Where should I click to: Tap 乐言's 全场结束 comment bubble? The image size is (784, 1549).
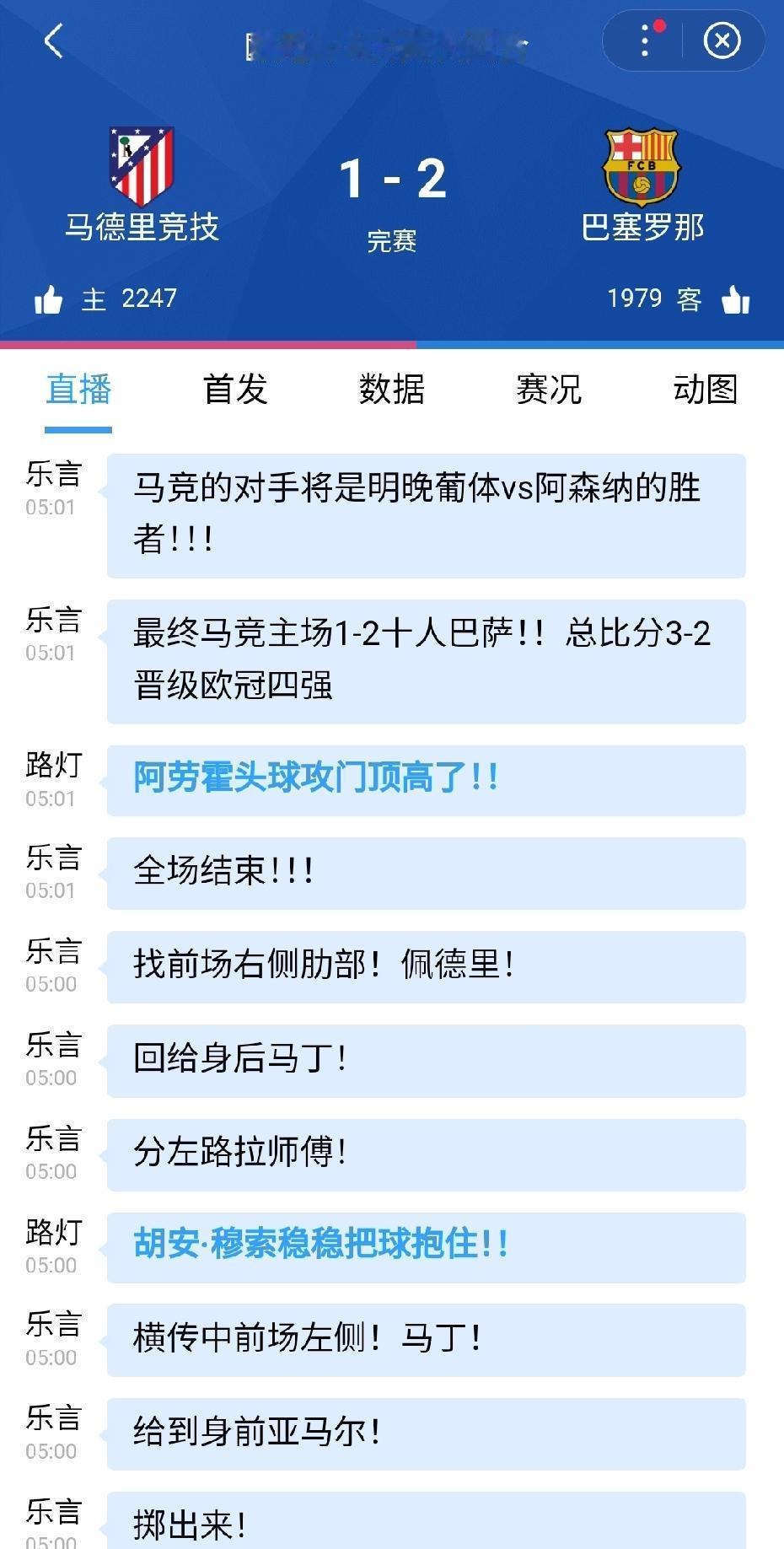tap(426, 874)
